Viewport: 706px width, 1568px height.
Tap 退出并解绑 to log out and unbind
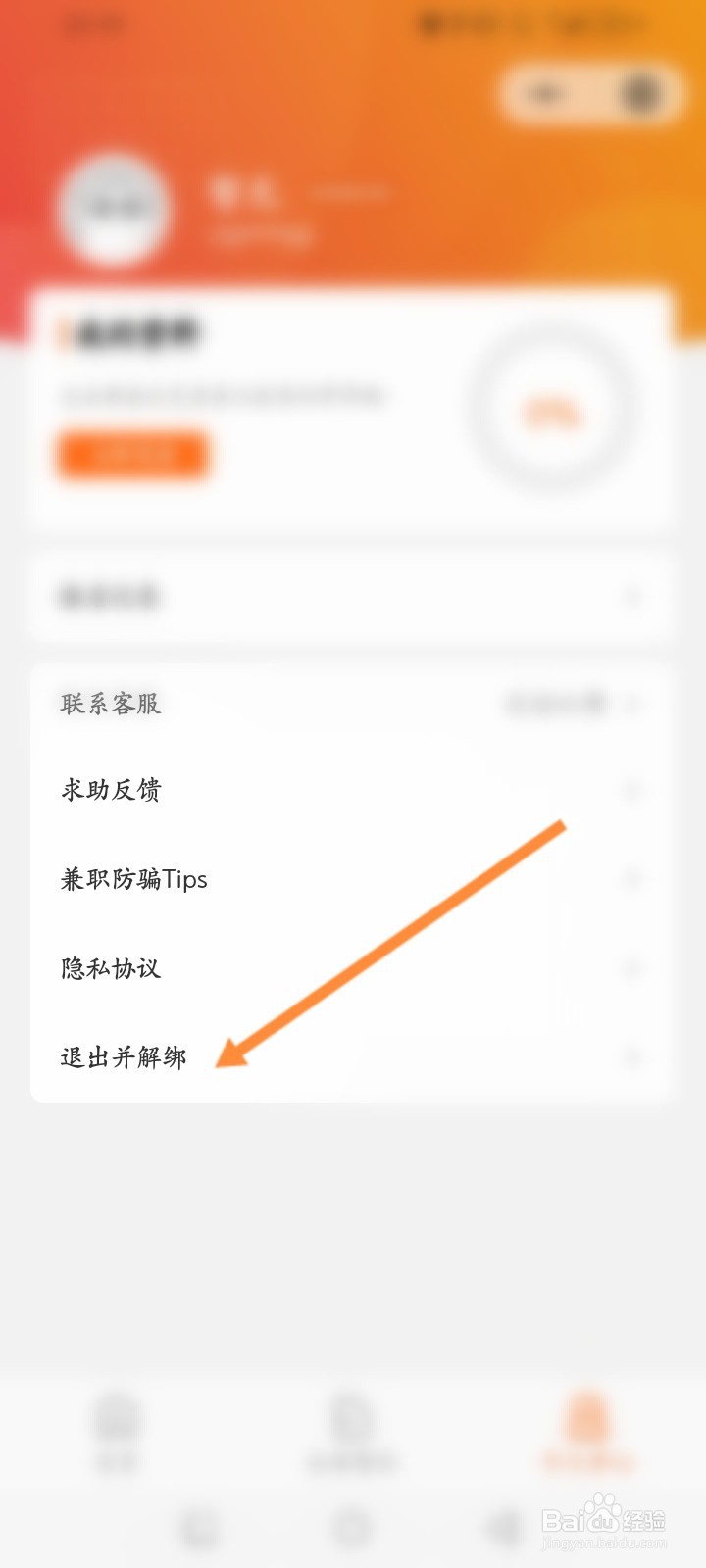(122, 1057)
